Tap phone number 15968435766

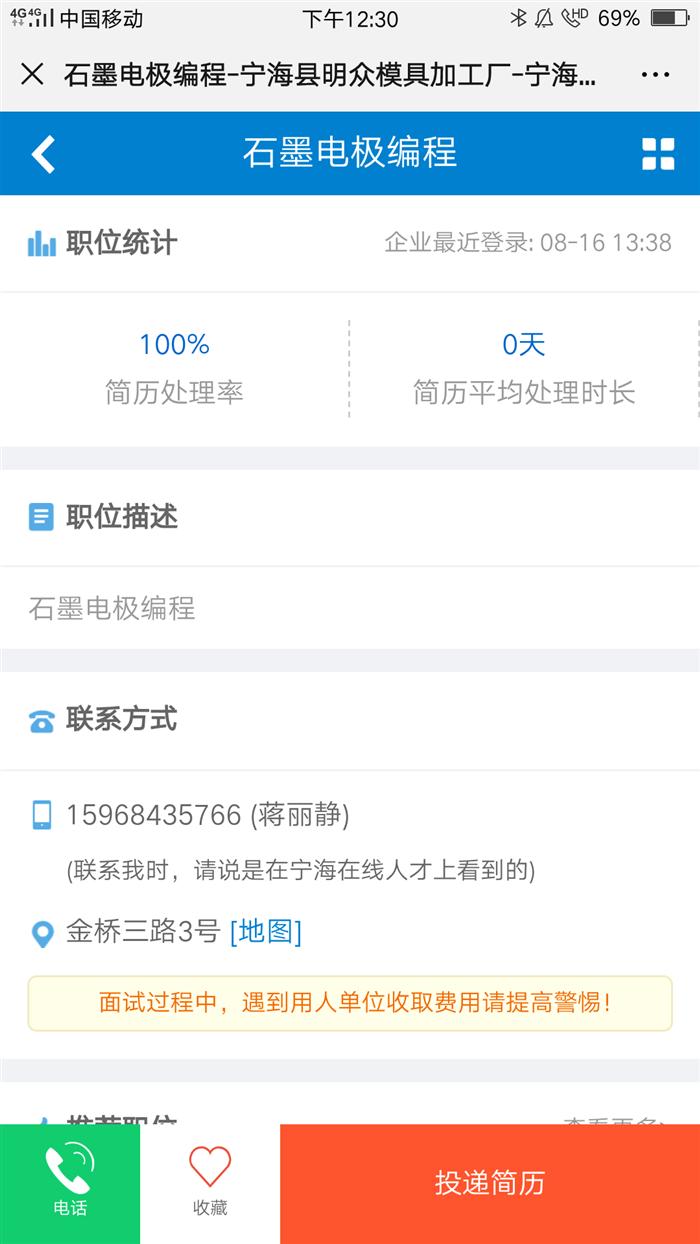coord(154,815)
